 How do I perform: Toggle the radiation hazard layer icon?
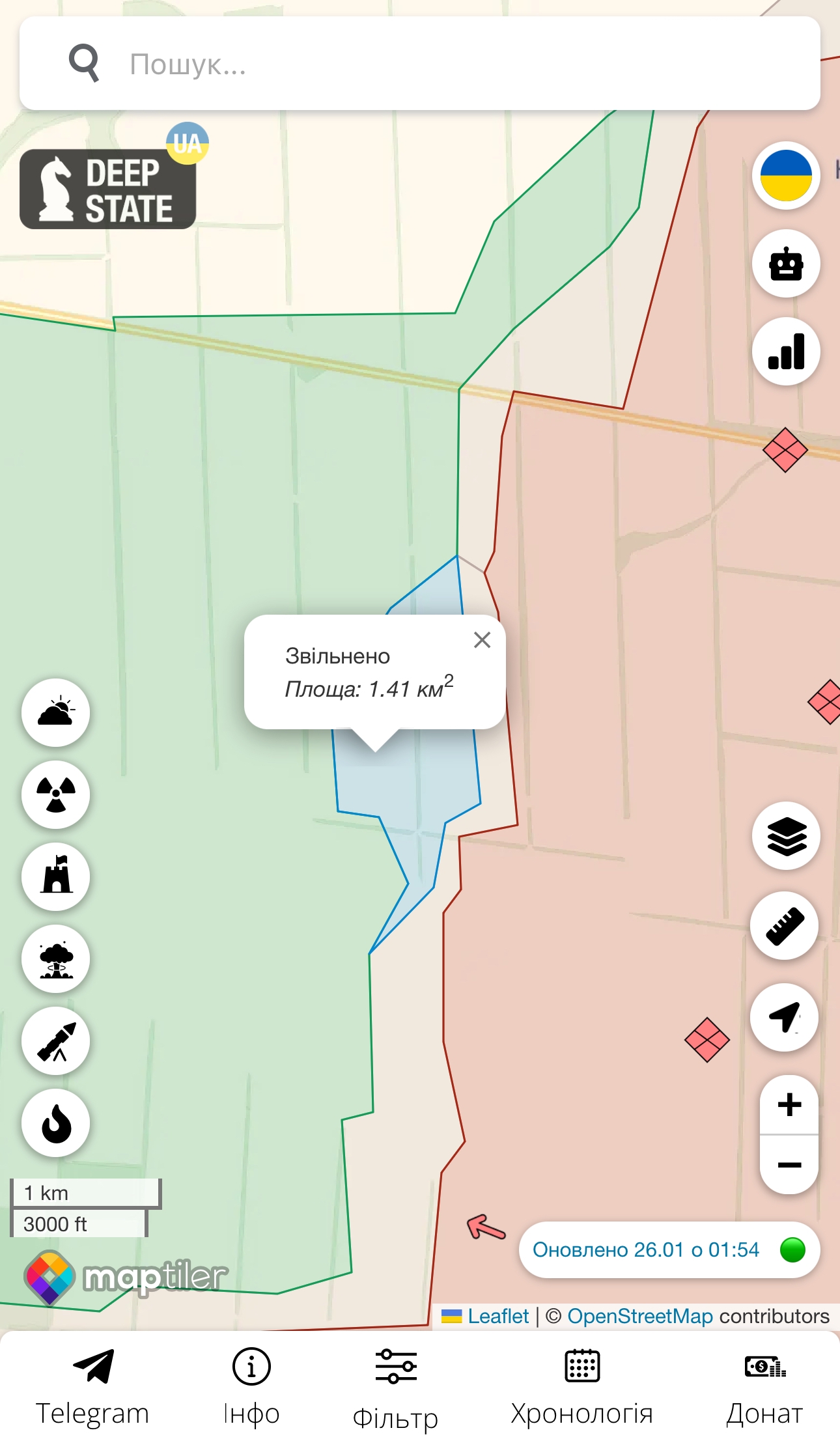tap(56, 794)
